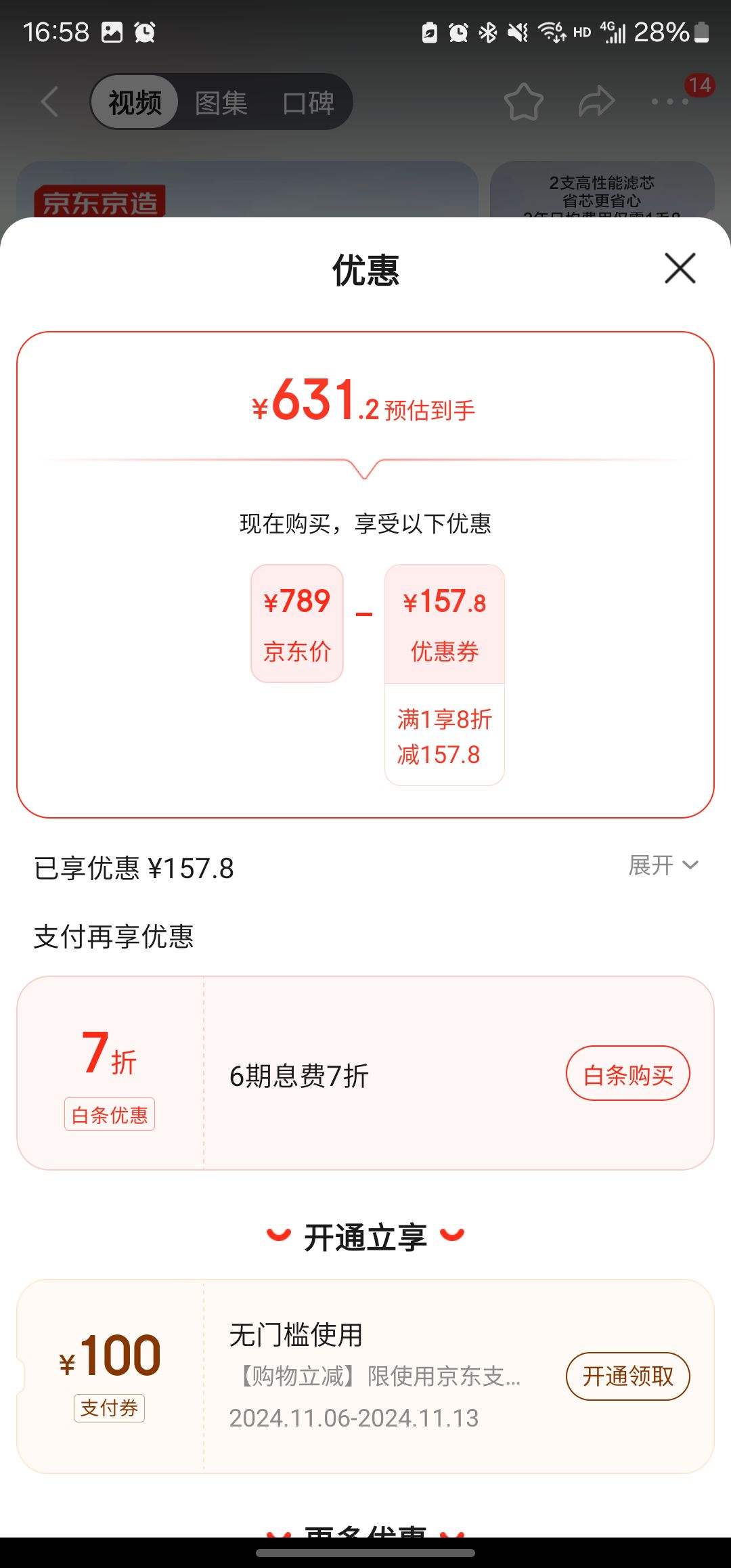
Task: Tap the back arrow at top left
Action: click(x=49, y=102)
